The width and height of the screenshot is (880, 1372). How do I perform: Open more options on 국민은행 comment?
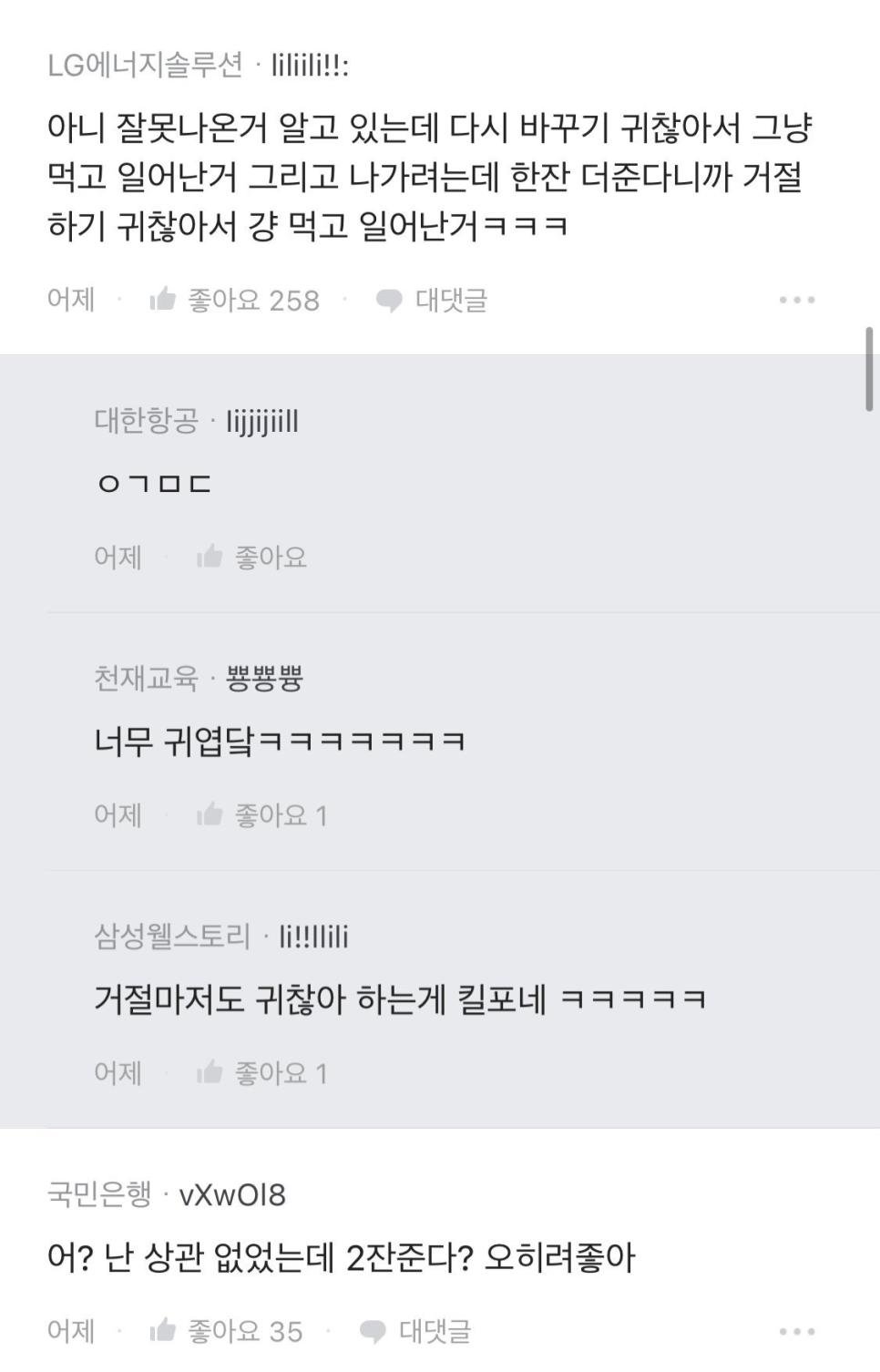796,1331
